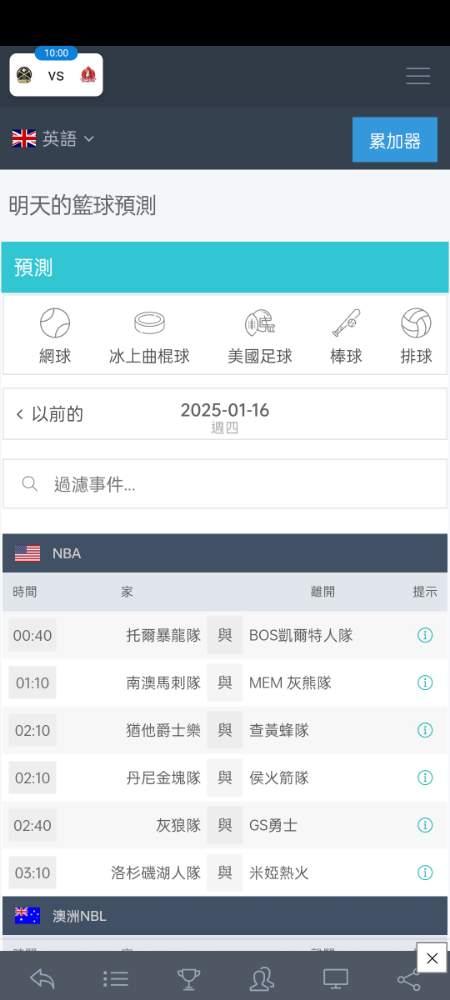Select the 棒球 sport
This screenshot has height=1000, width=450.
[346, 336]
